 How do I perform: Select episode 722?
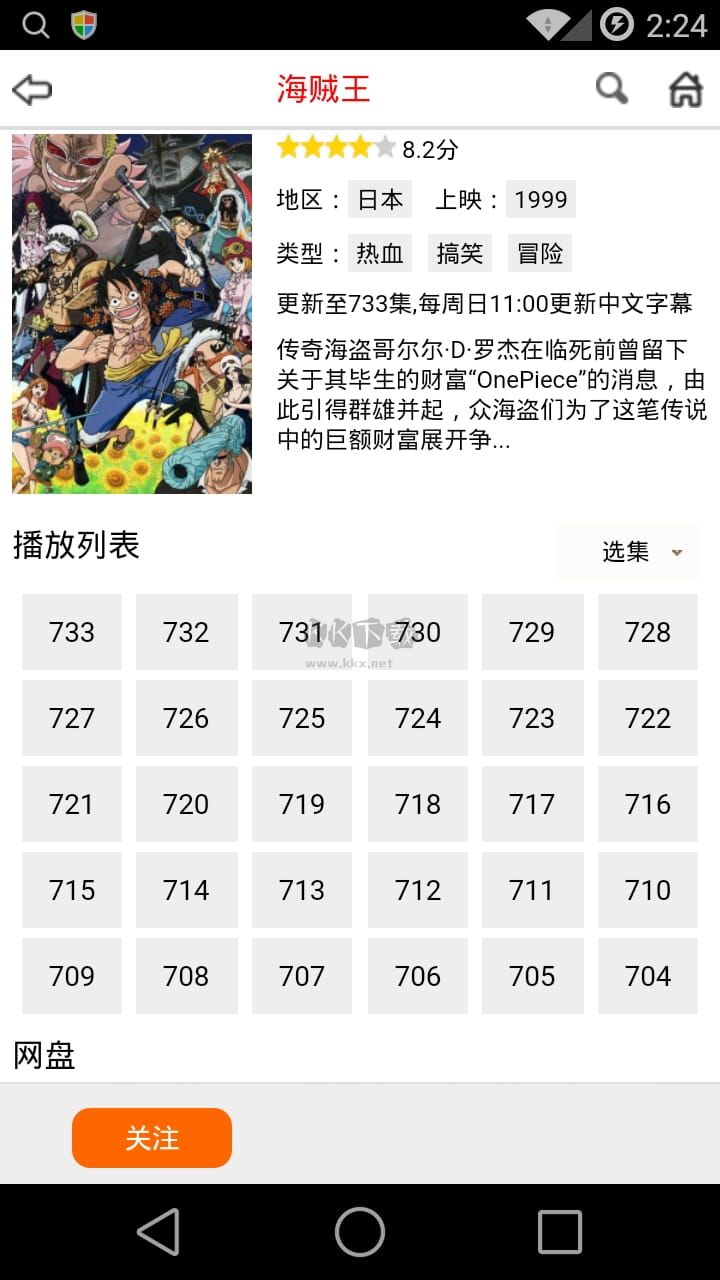[x=648, y=718]
